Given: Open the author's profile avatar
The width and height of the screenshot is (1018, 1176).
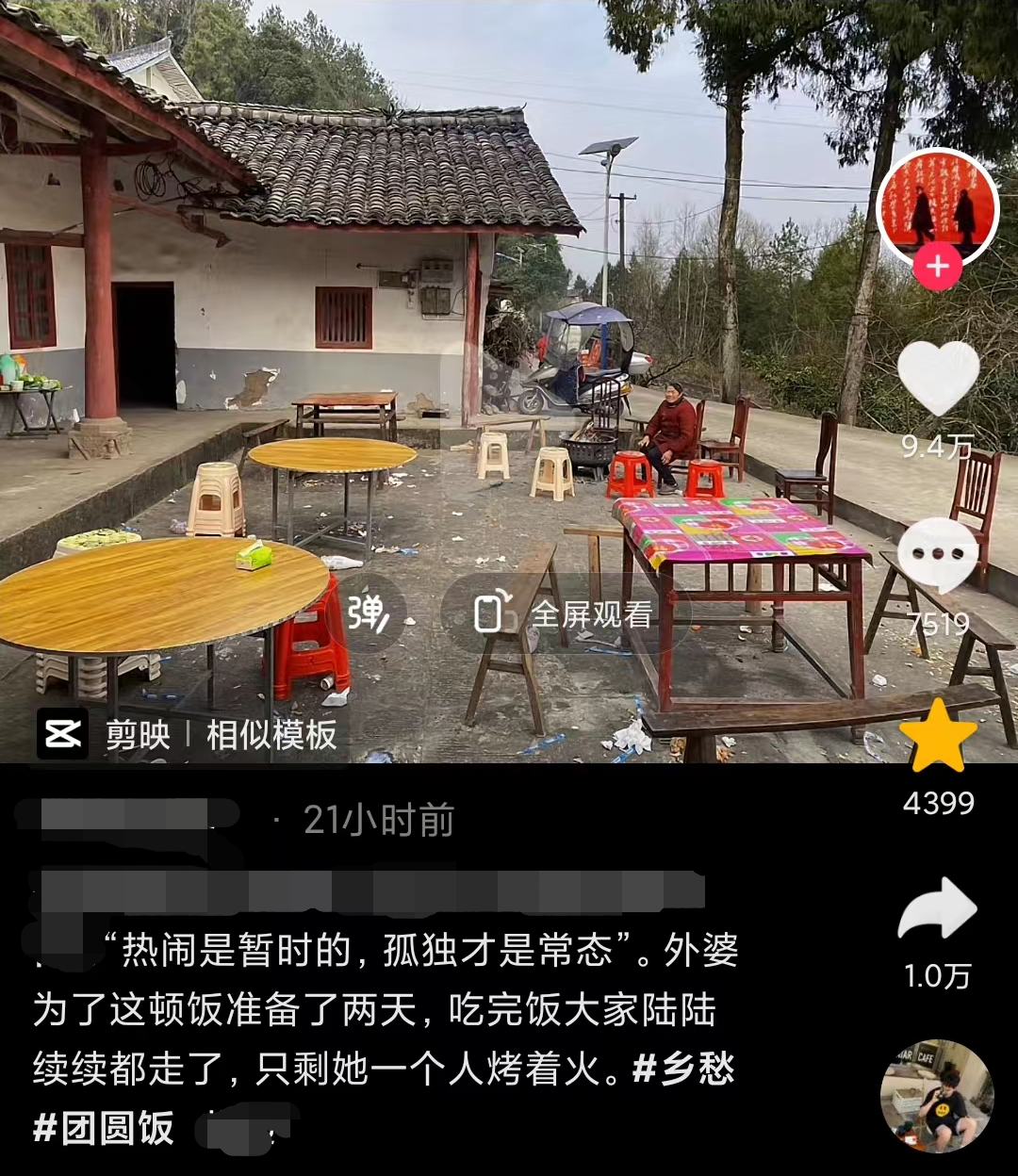Looking at the screenshot, I should point(937,207).
